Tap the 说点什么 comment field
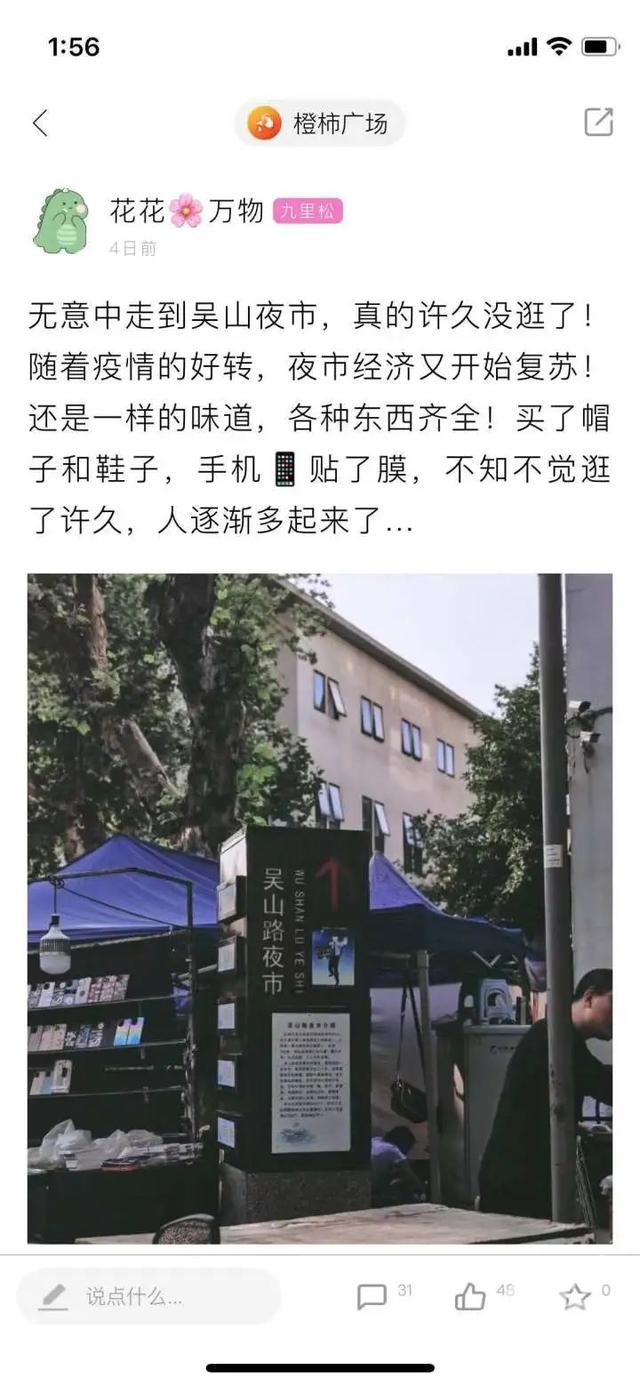 point(150,1297)
